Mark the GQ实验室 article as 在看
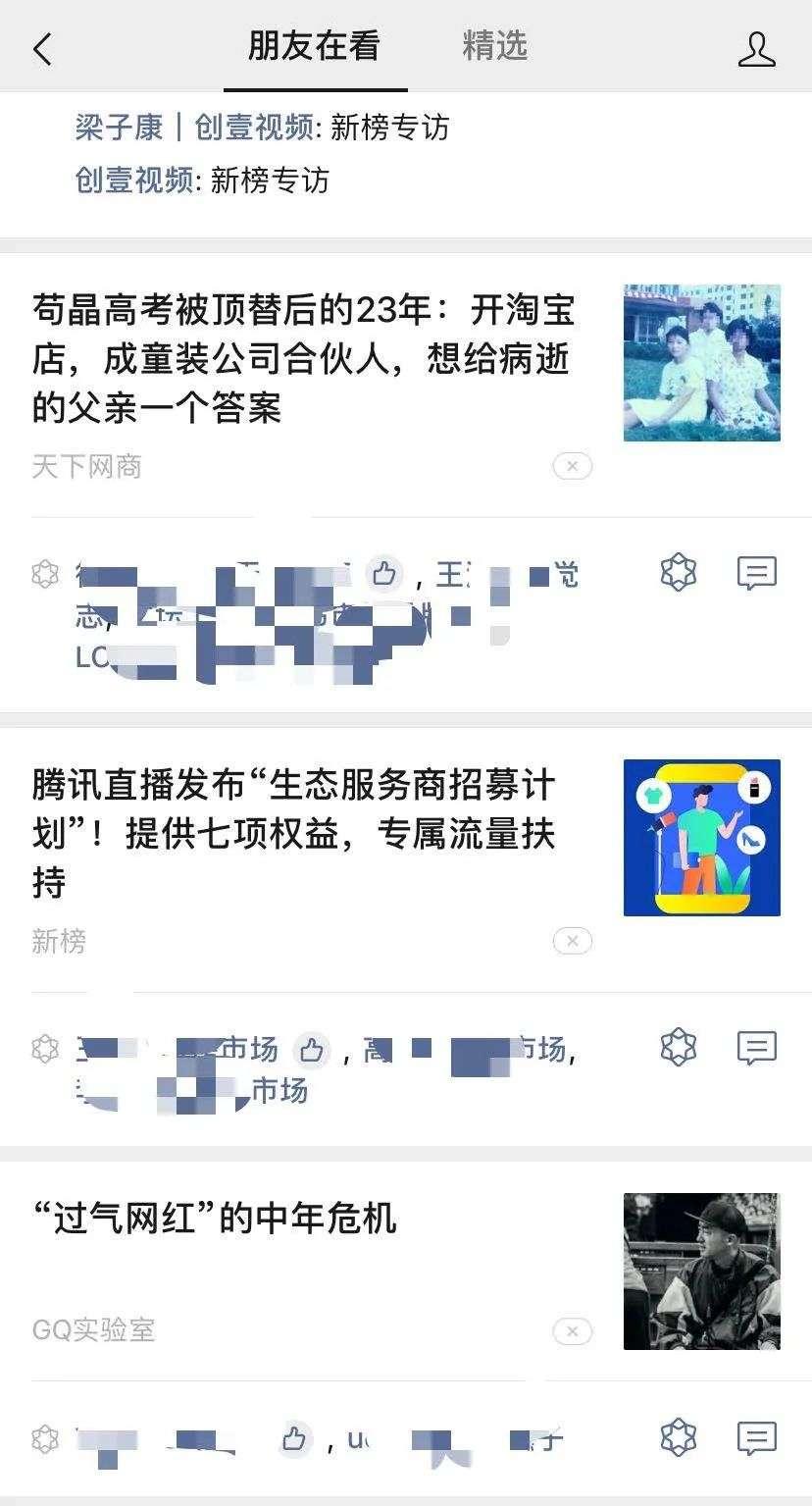This screenshot has height=1506, width=812. tap(678, 1438)
